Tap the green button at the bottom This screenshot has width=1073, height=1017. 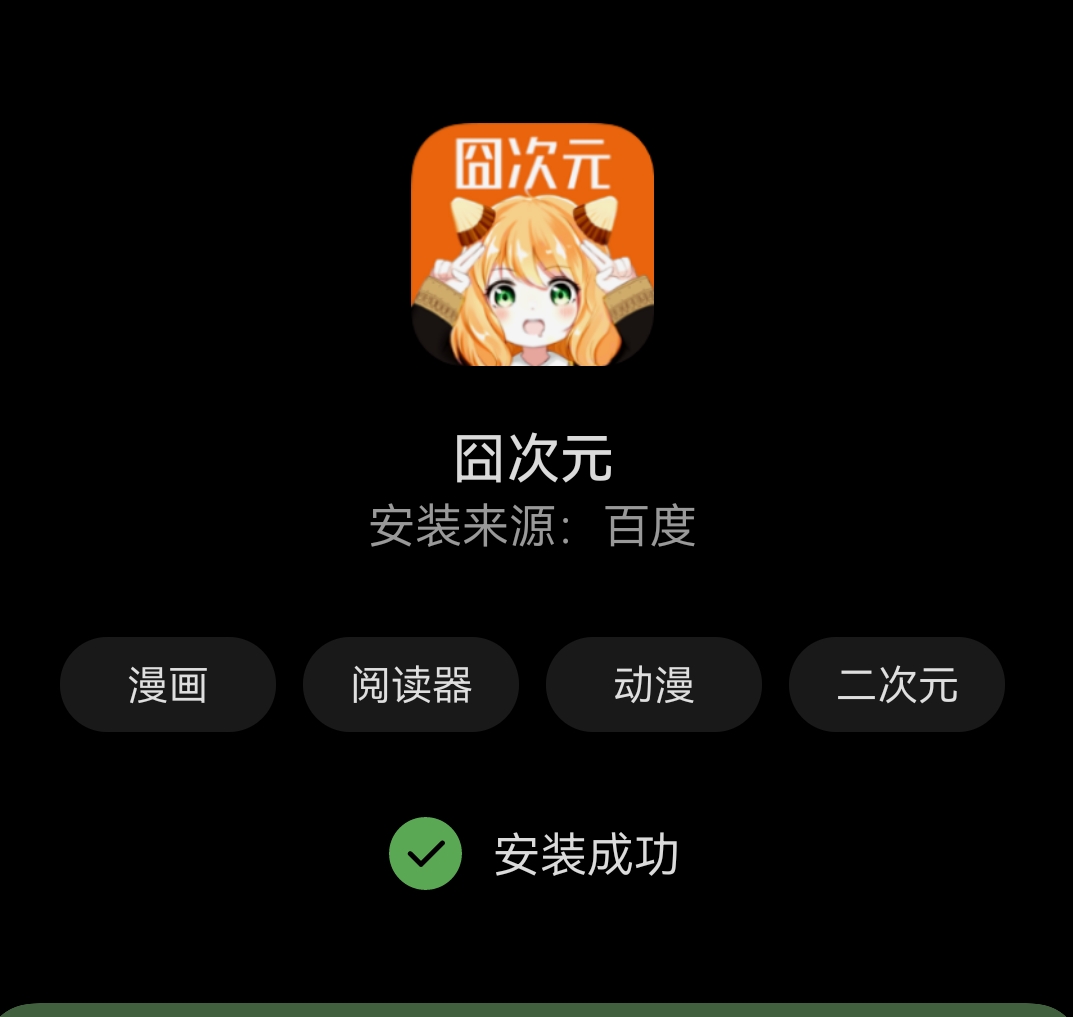click(536, 1009)
